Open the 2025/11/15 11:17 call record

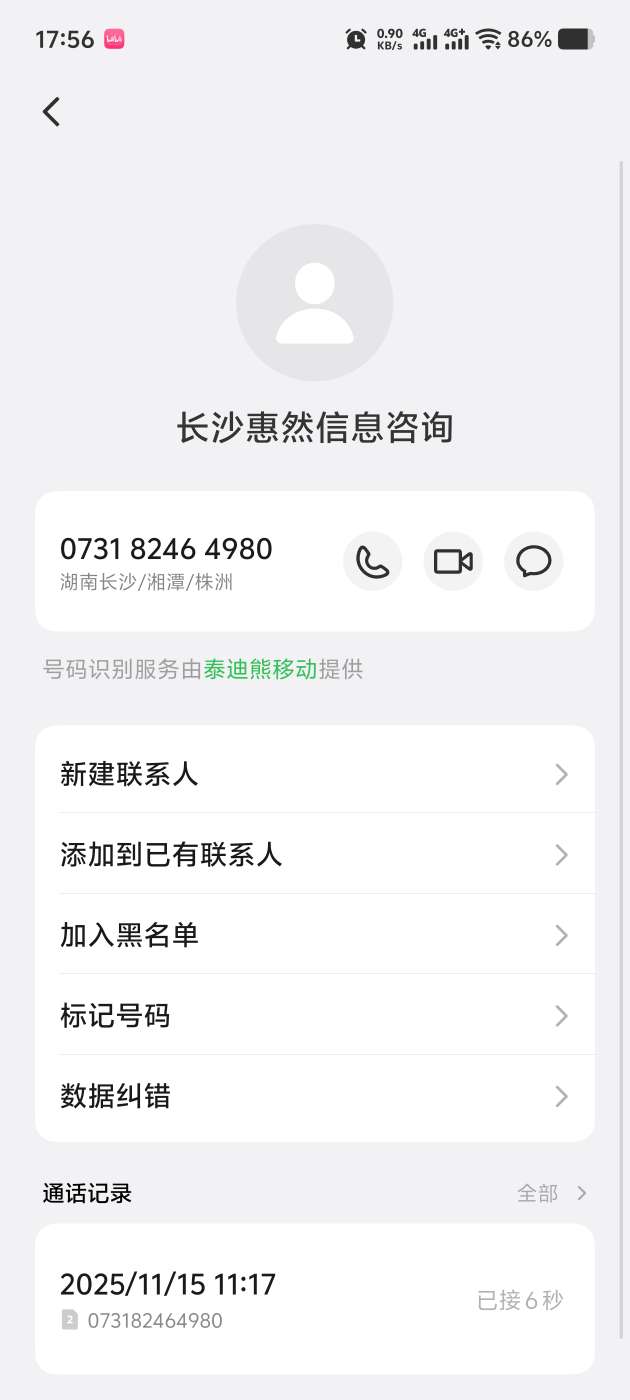click(x=314, y=1298)
